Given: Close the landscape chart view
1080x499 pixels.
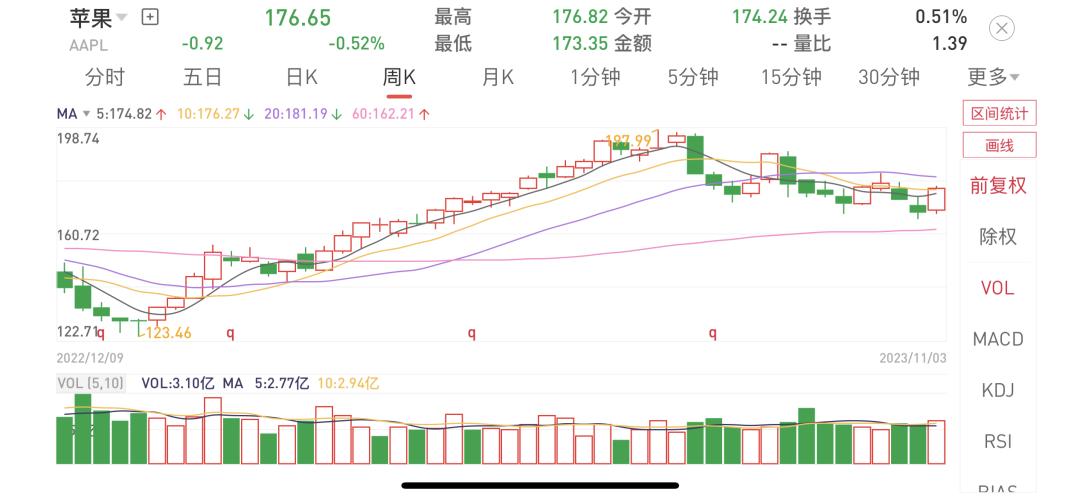Looking at the screenshot, I should point(1001,29).
